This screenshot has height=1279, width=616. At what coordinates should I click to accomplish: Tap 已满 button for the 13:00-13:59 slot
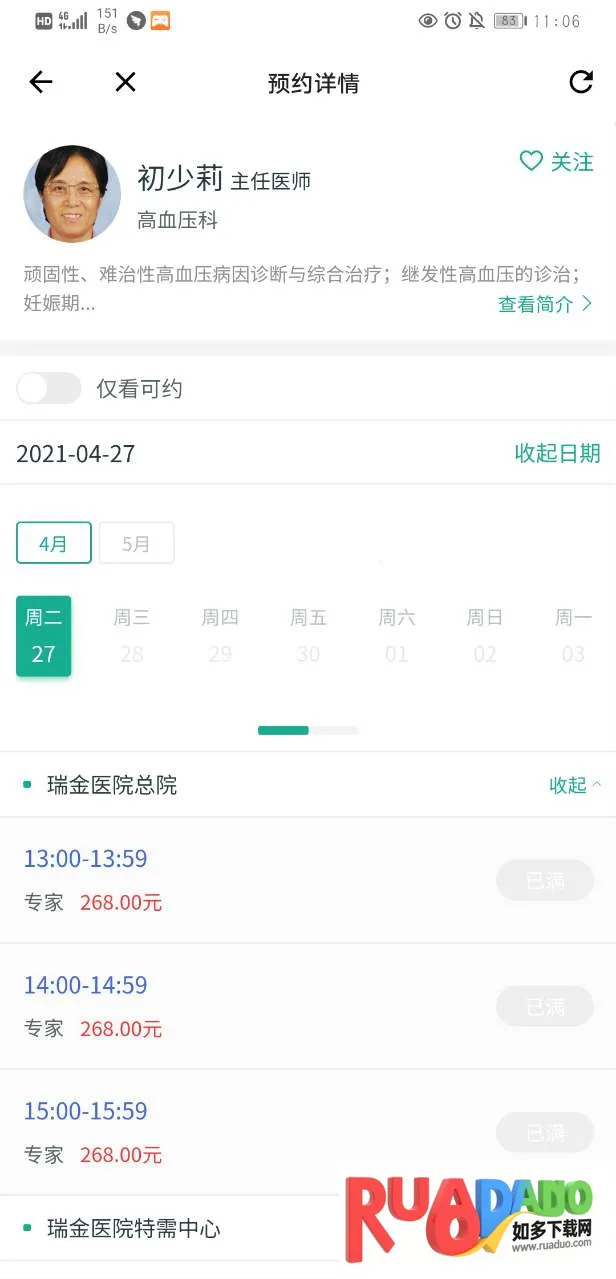pos(545,881)
